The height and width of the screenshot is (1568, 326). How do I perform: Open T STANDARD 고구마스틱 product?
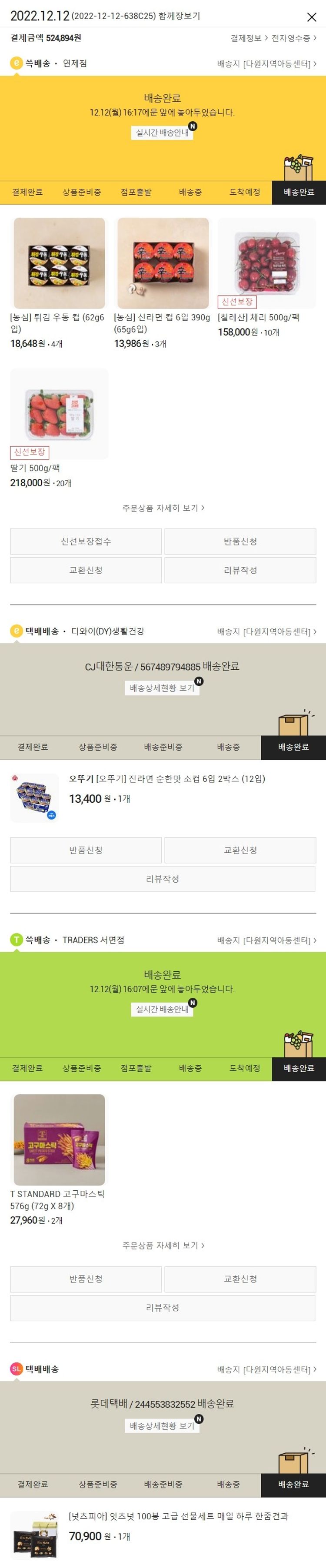point(59,1140)
